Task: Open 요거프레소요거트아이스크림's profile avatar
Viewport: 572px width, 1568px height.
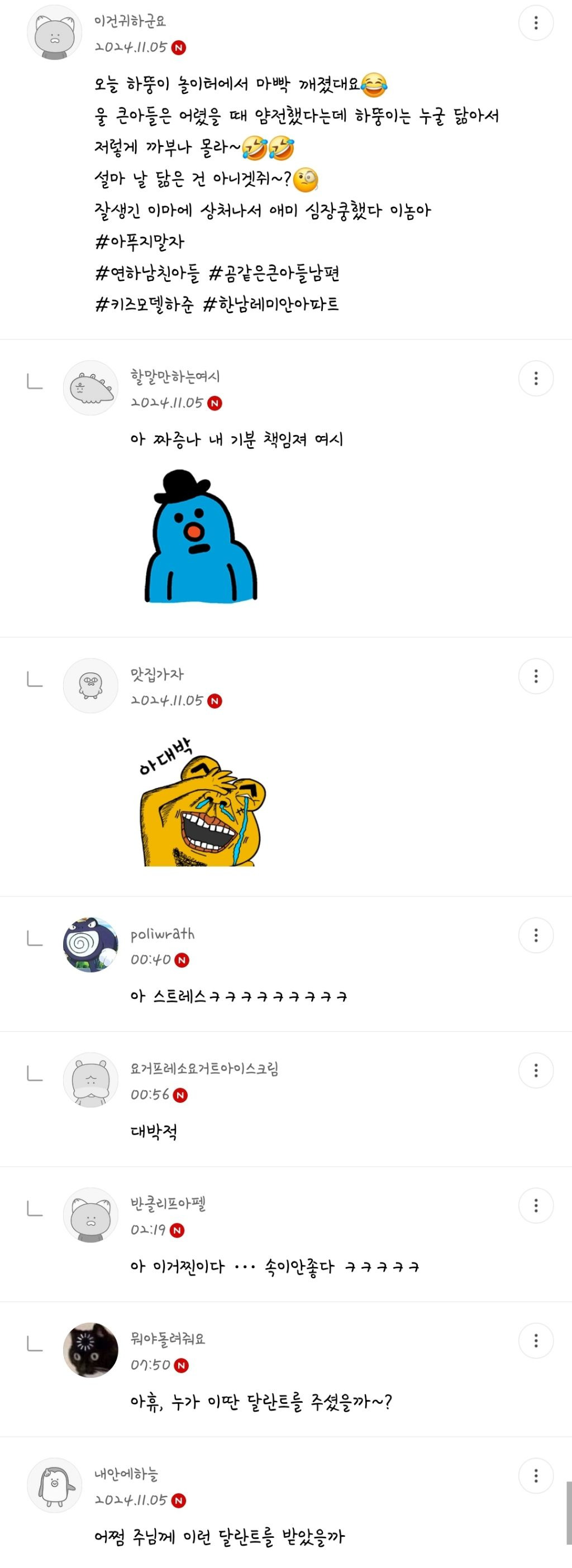Action: [90, 1079]
